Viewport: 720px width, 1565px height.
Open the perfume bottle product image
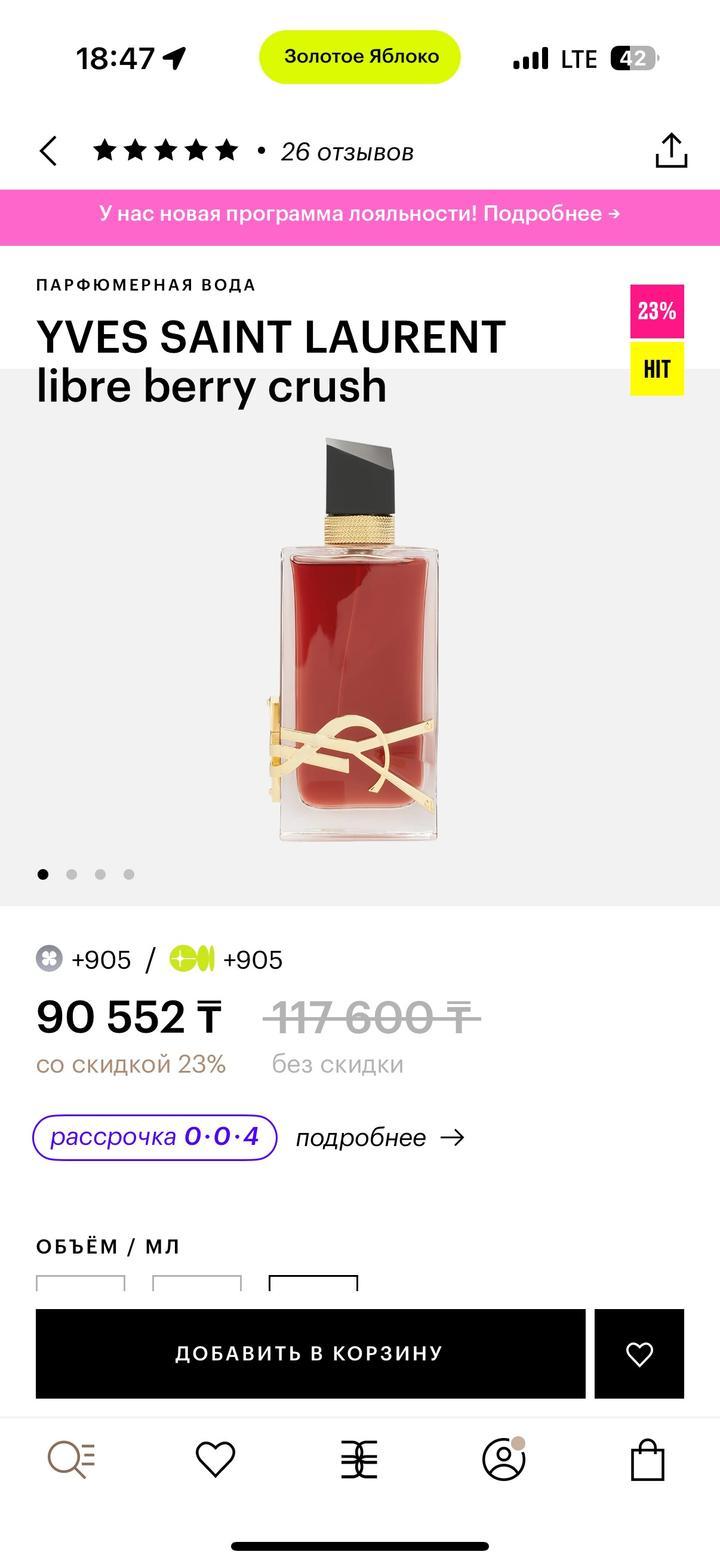click(360, 640)
